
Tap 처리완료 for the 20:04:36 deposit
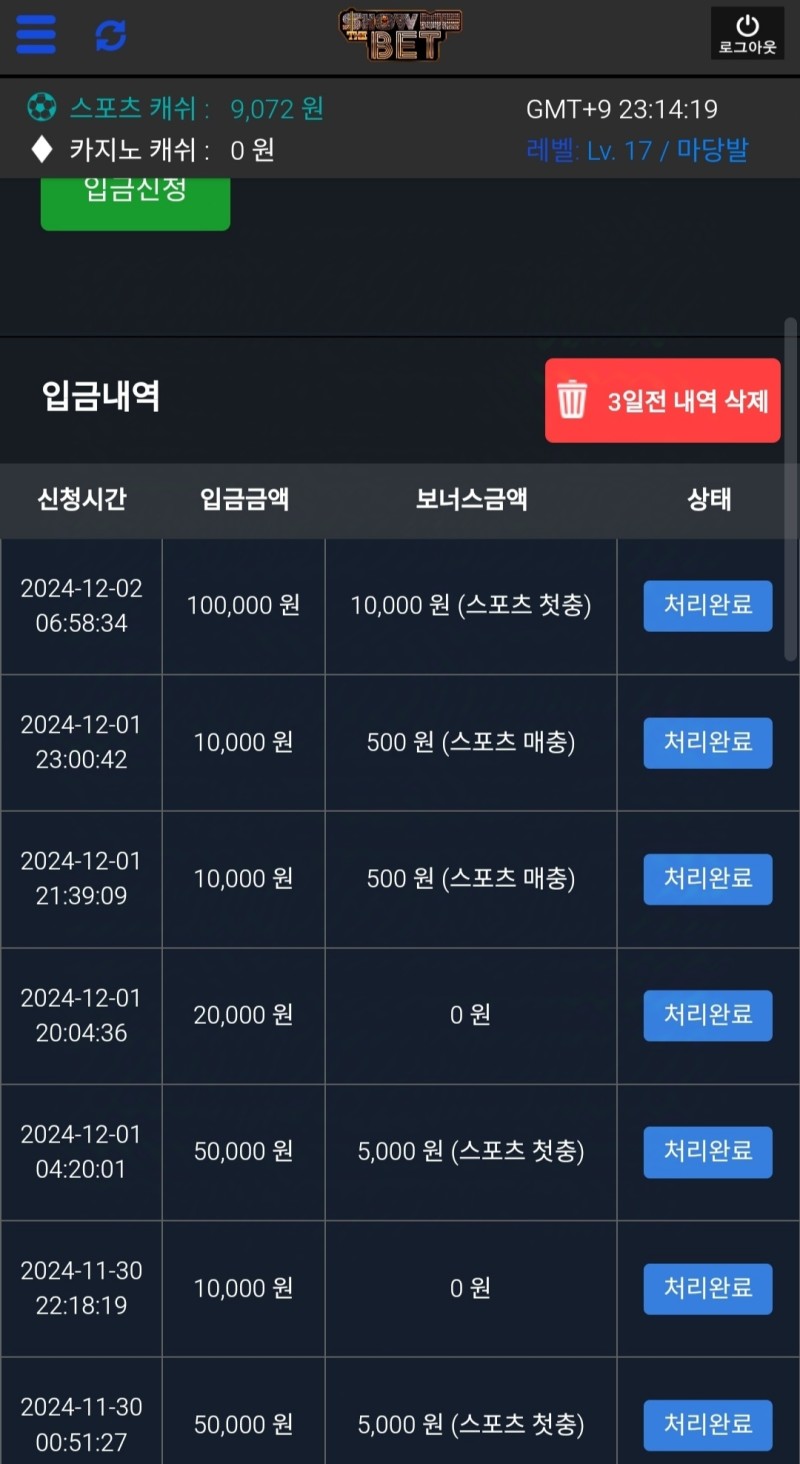click(x=707, y=1015)
